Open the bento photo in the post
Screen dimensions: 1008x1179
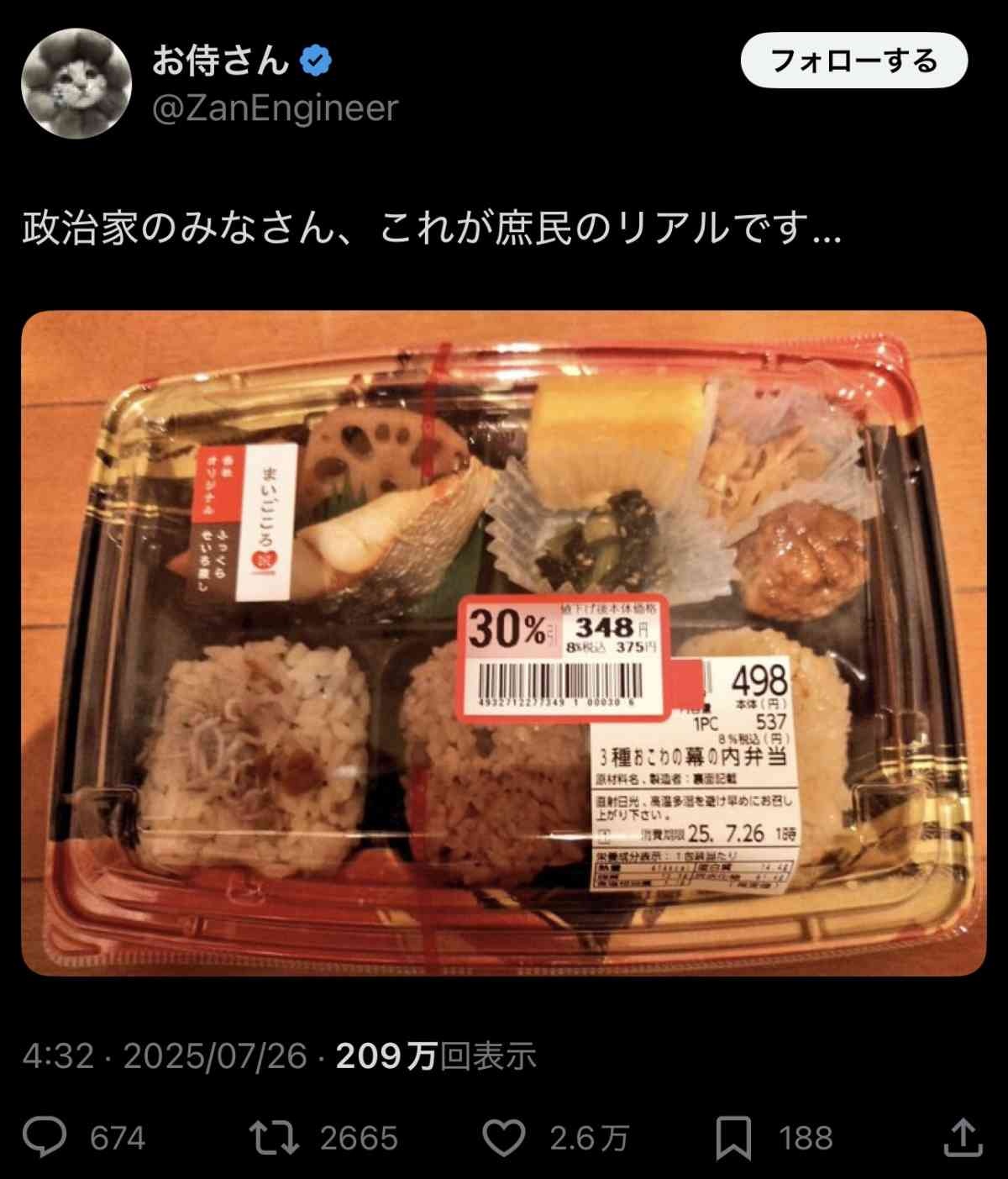503,643
